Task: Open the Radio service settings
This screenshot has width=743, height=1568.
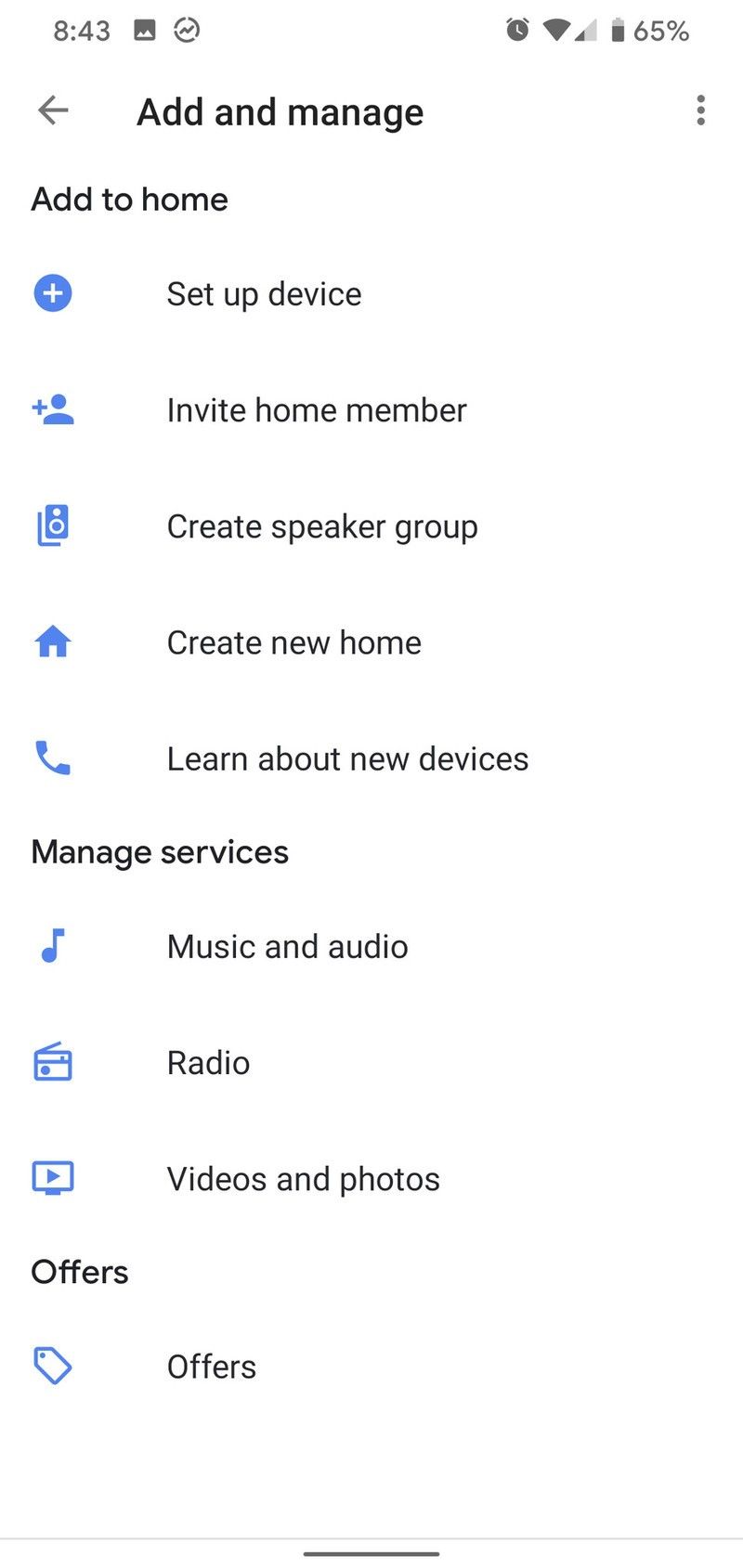Action: click(x=208, y=1062)
